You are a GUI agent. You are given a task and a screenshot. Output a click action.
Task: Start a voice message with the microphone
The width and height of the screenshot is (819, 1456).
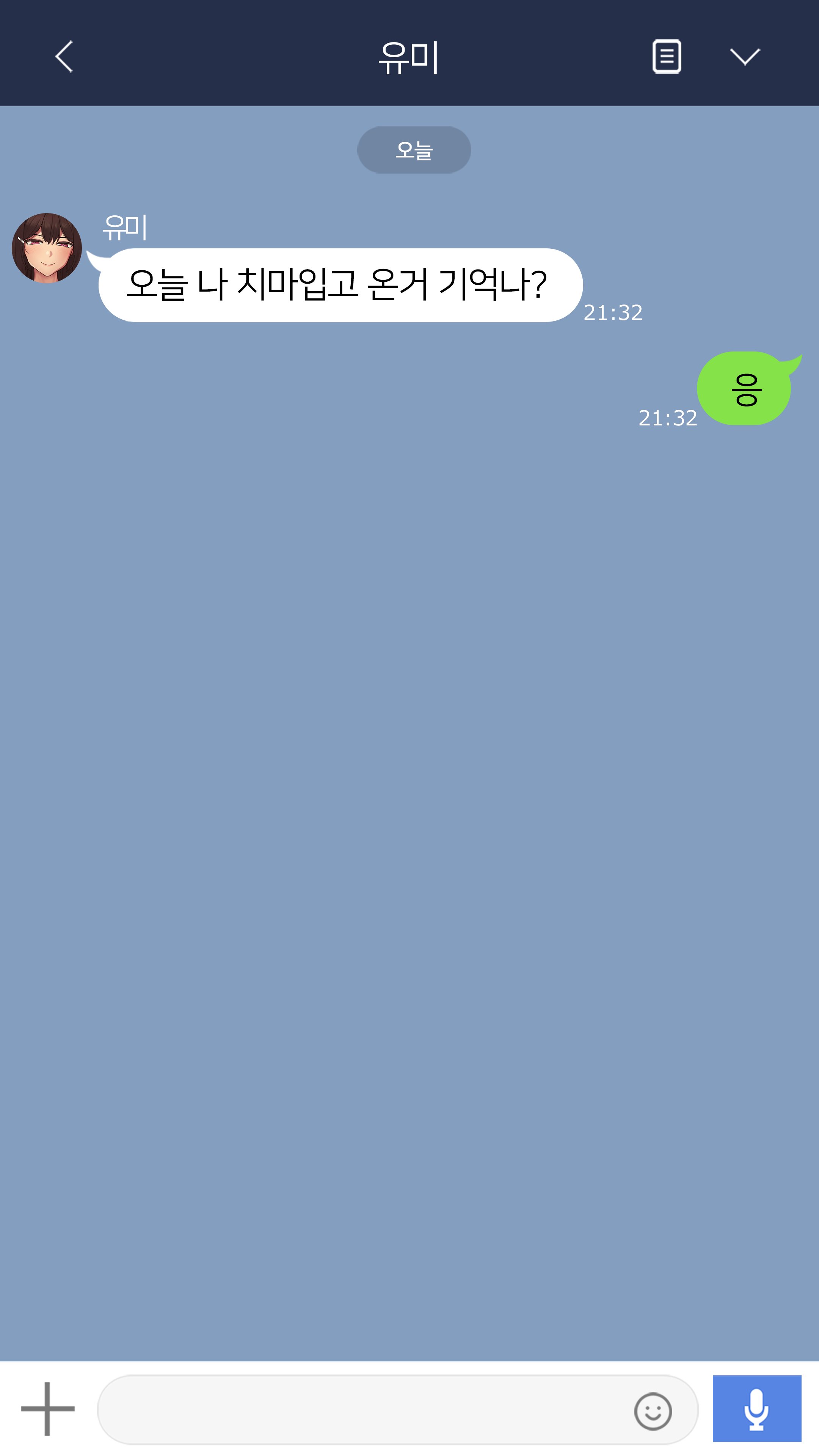click(x=756, y=1409)
